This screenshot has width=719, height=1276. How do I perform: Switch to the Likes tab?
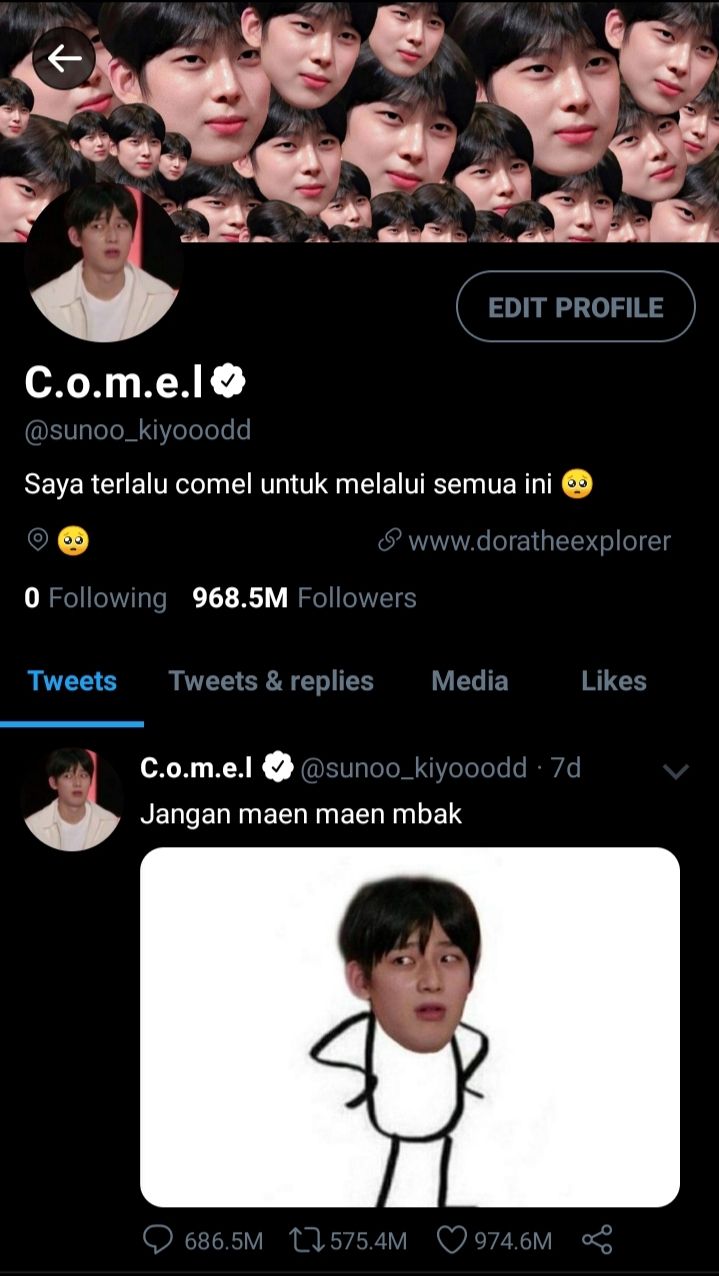tap(614, 682)
